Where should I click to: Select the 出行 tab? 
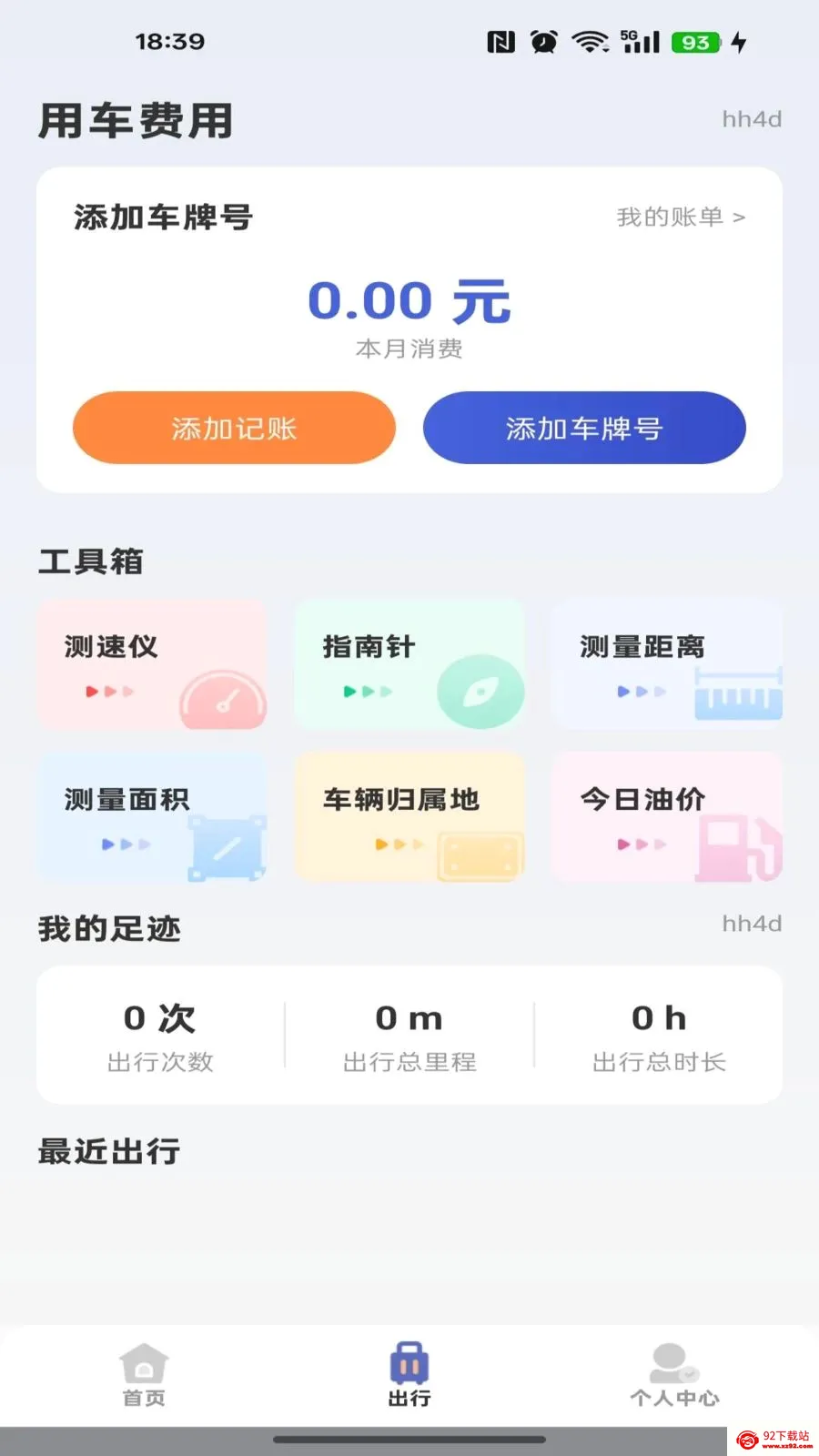pos(409,1375)
